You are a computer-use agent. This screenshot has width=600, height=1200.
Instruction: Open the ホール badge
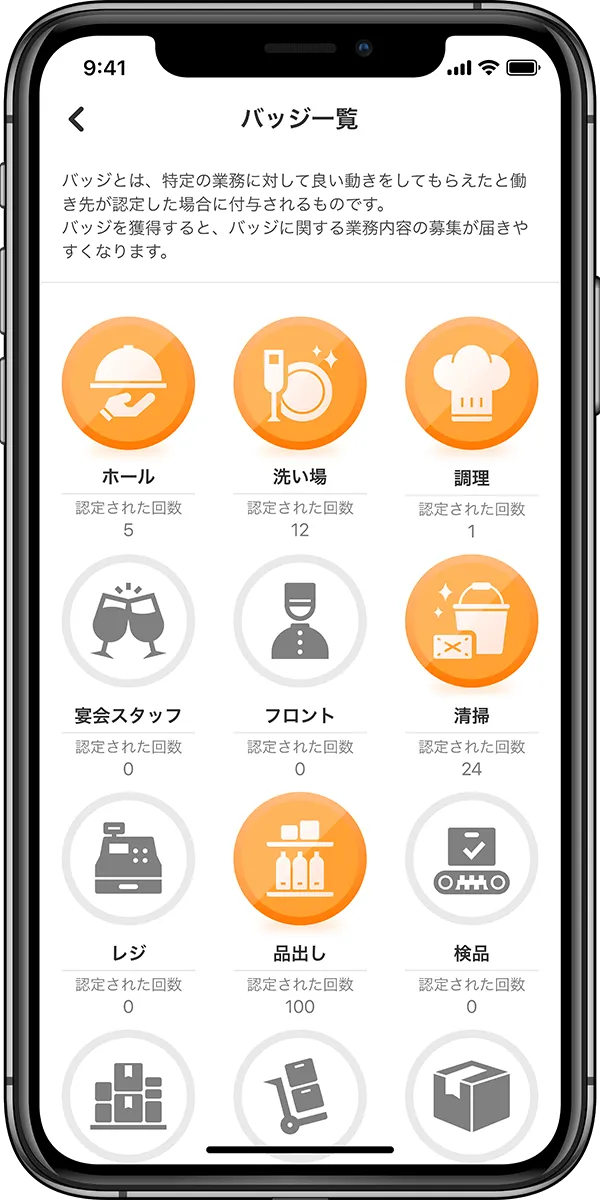click(x=128, y=383)
